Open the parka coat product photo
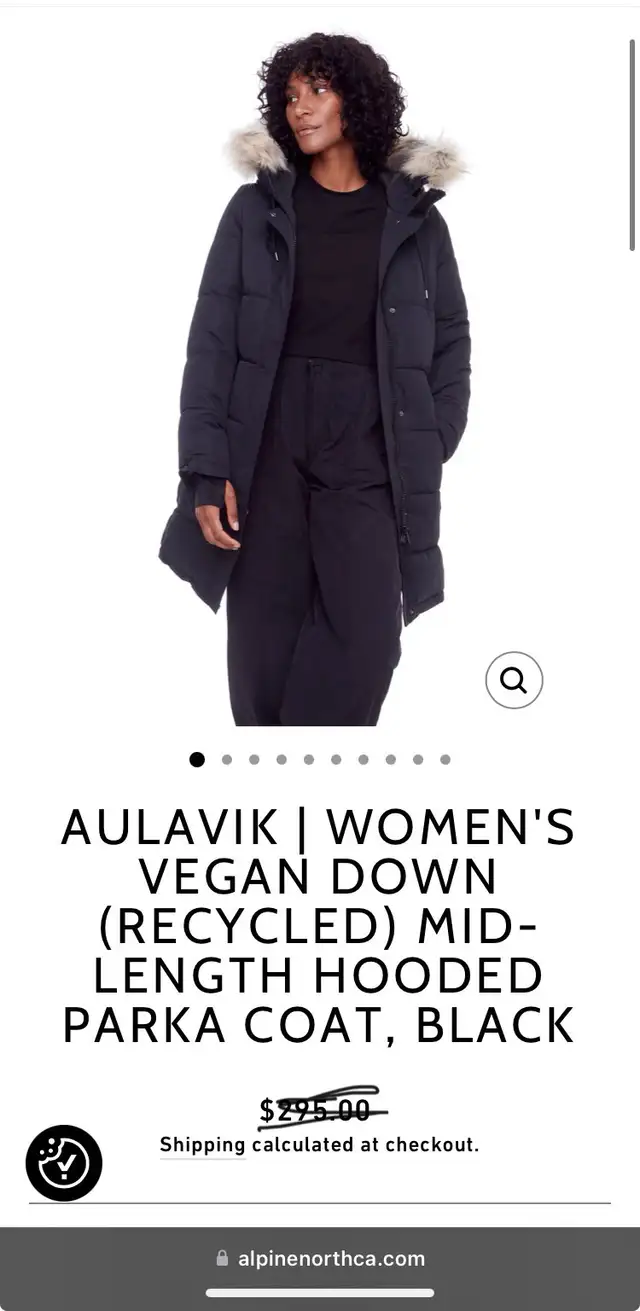640x1311 pixels. click(x=320, y=378)
